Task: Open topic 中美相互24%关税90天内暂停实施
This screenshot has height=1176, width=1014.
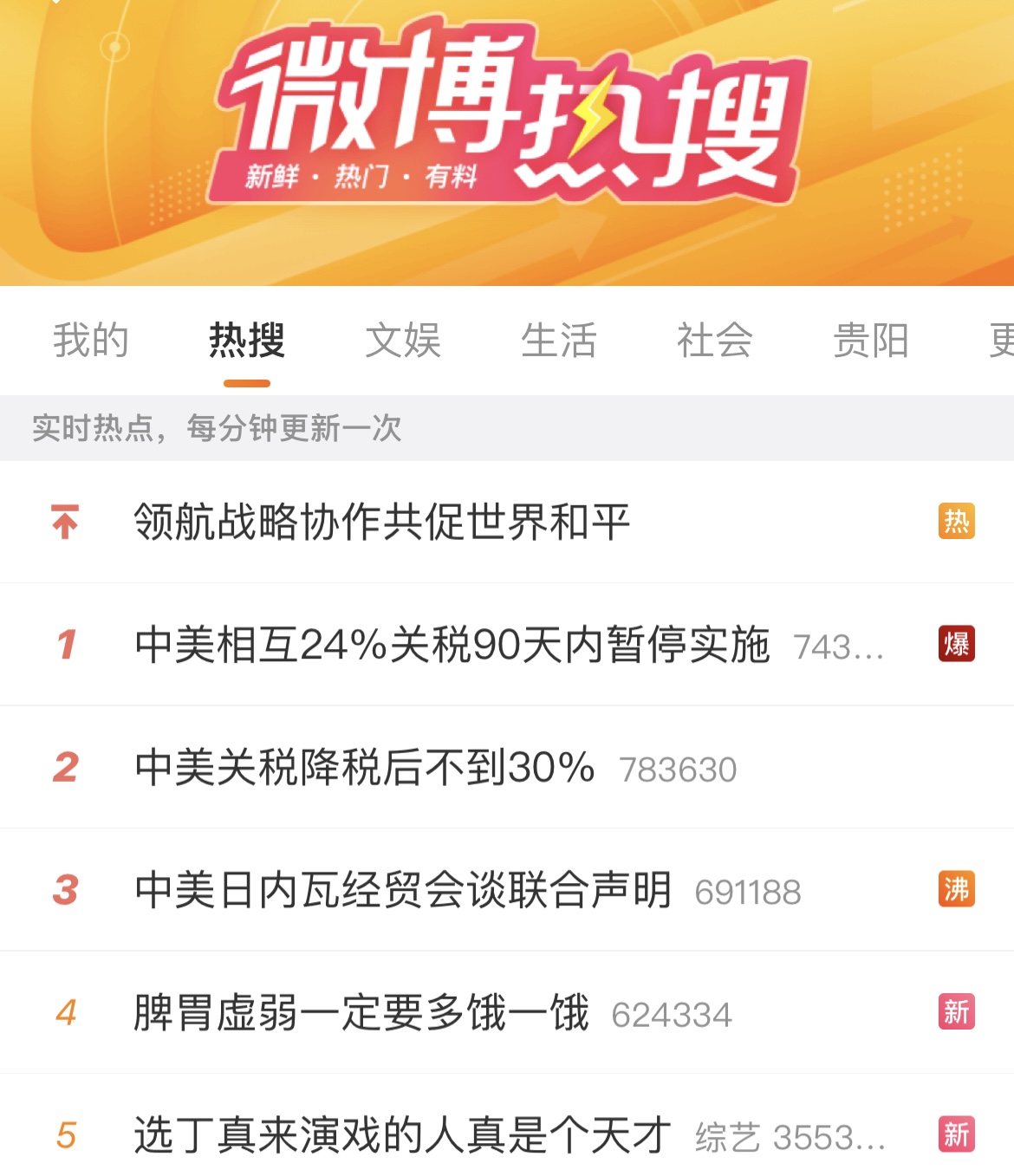Action: click(x=452, y=645)
